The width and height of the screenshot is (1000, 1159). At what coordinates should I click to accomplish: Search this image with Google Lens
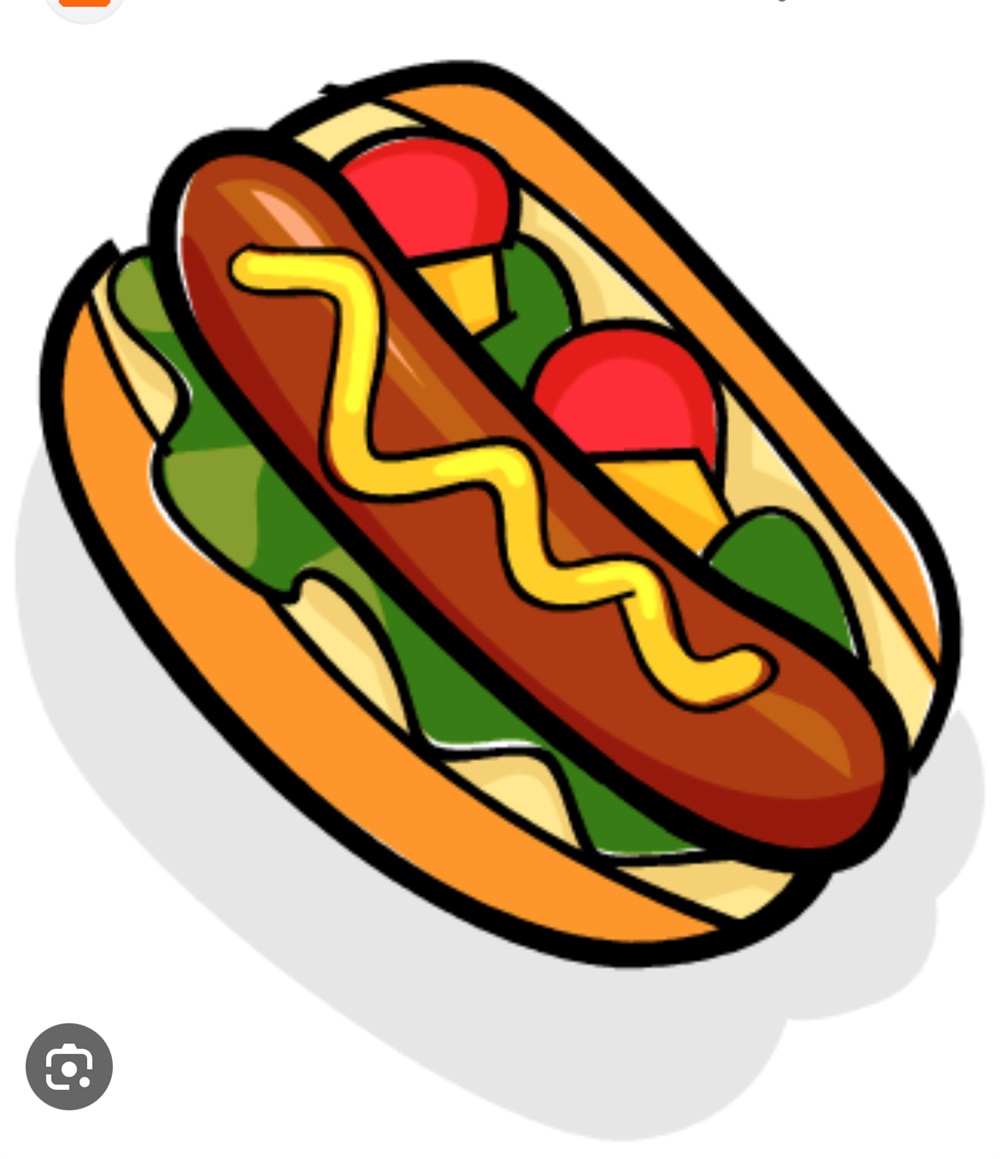click(x=69, y=1067)
